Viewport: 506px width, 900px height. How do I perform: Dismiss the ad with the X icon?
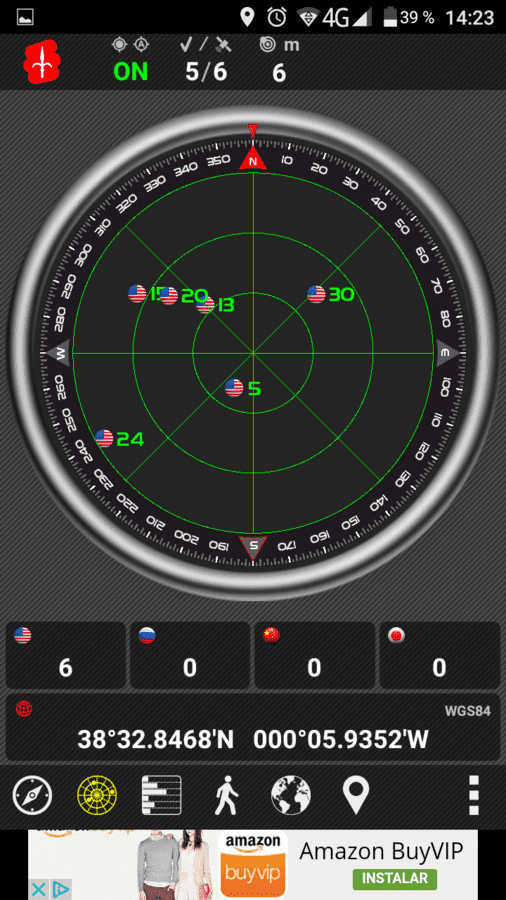tap(38, 890)
